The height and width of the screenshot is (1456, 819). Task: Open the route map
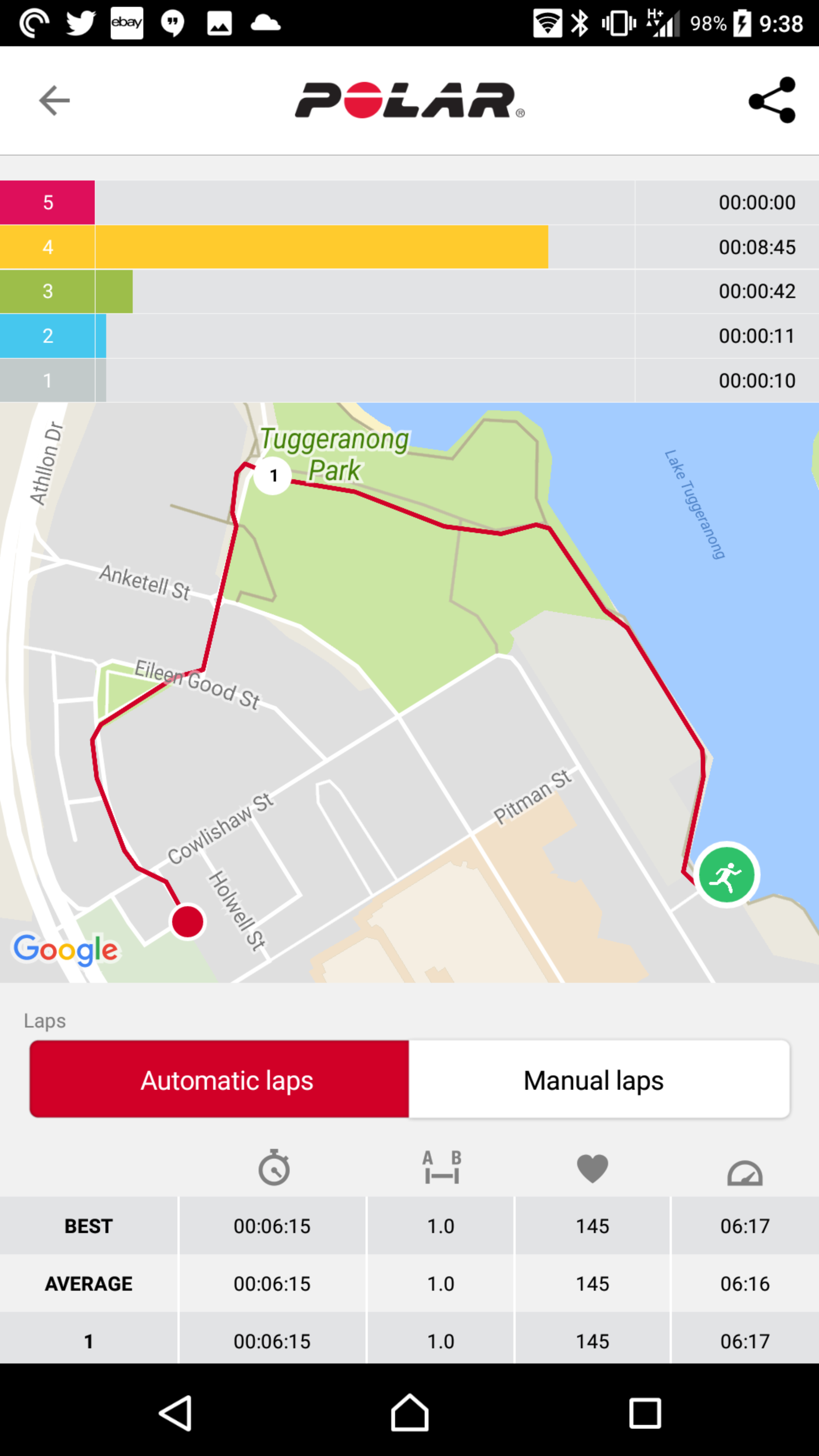click(x=409, y=692)
